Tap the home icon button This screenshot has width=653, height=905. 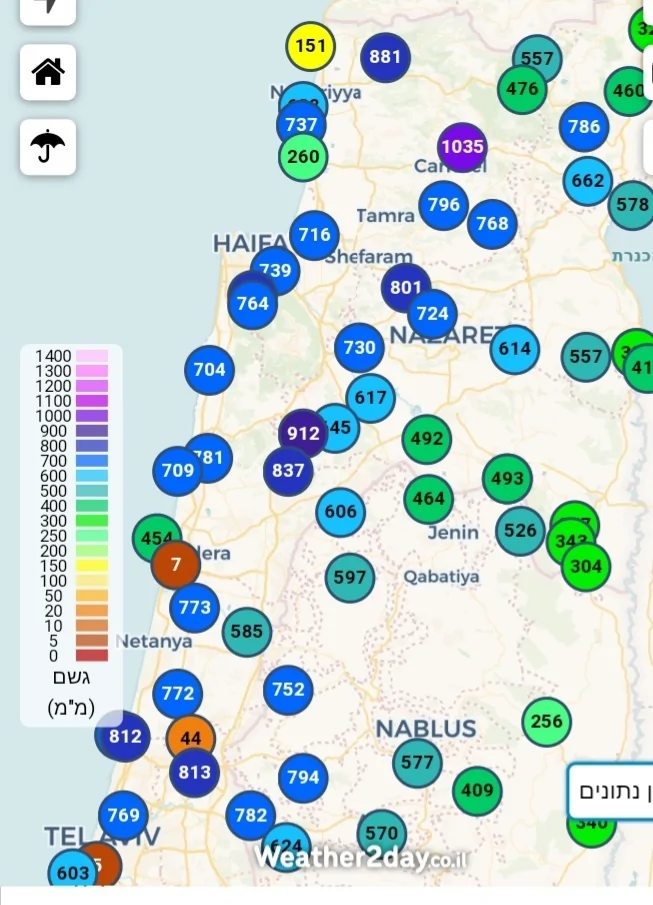48,72
